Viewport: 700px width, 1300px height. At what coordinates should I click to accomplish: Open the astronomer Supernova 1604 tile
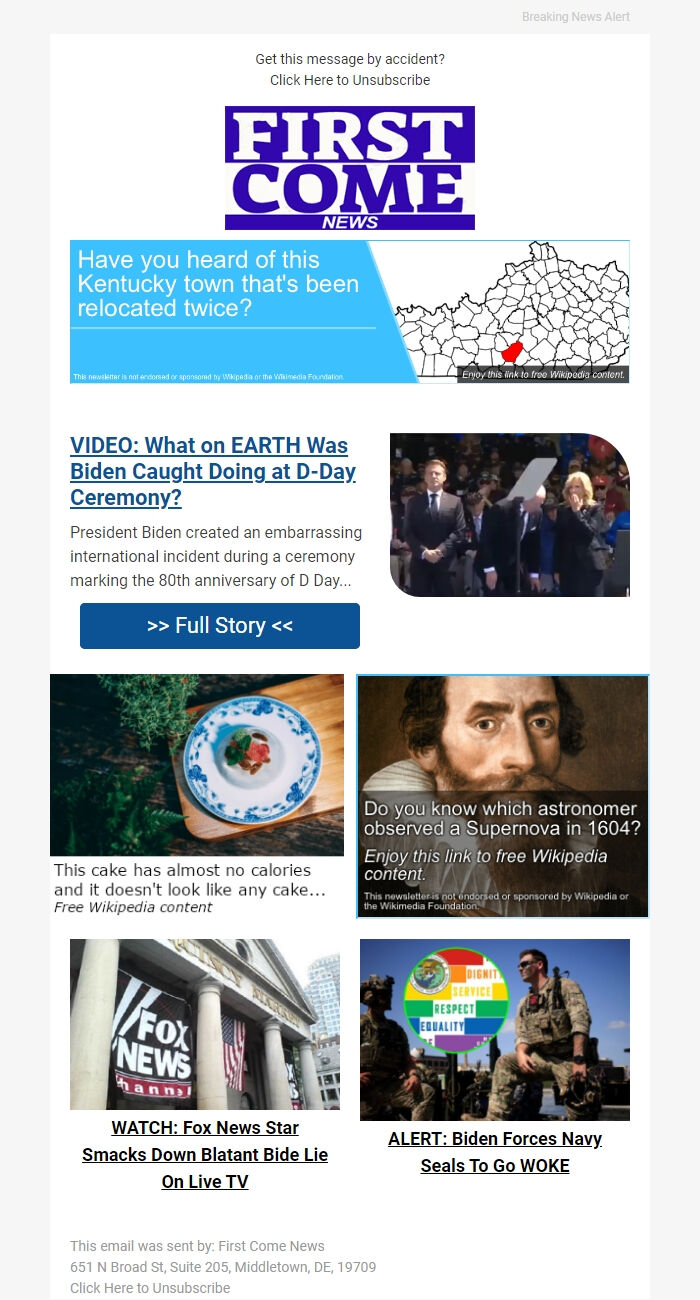[503, 796]
